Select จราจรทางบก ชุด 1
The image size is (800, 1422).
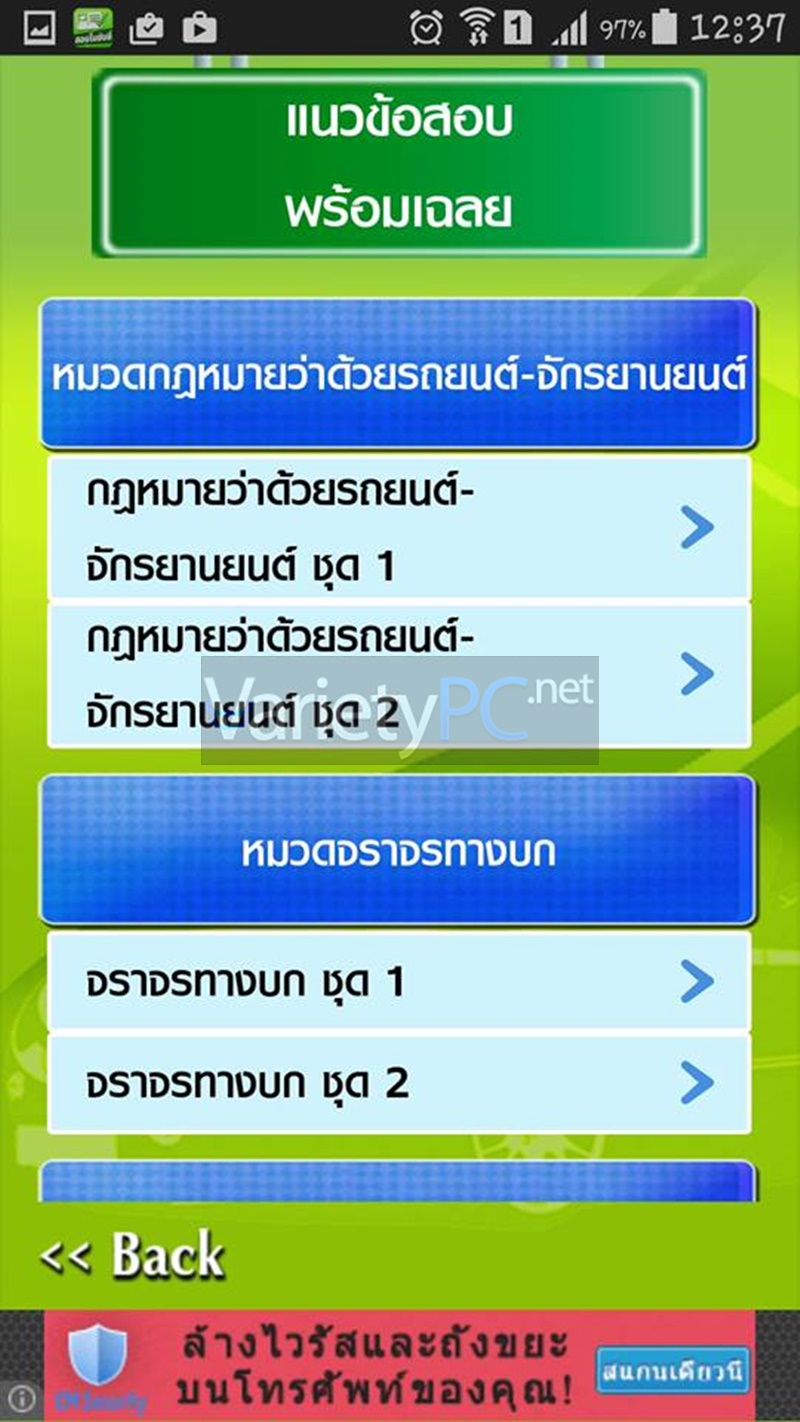click(398, 982)
